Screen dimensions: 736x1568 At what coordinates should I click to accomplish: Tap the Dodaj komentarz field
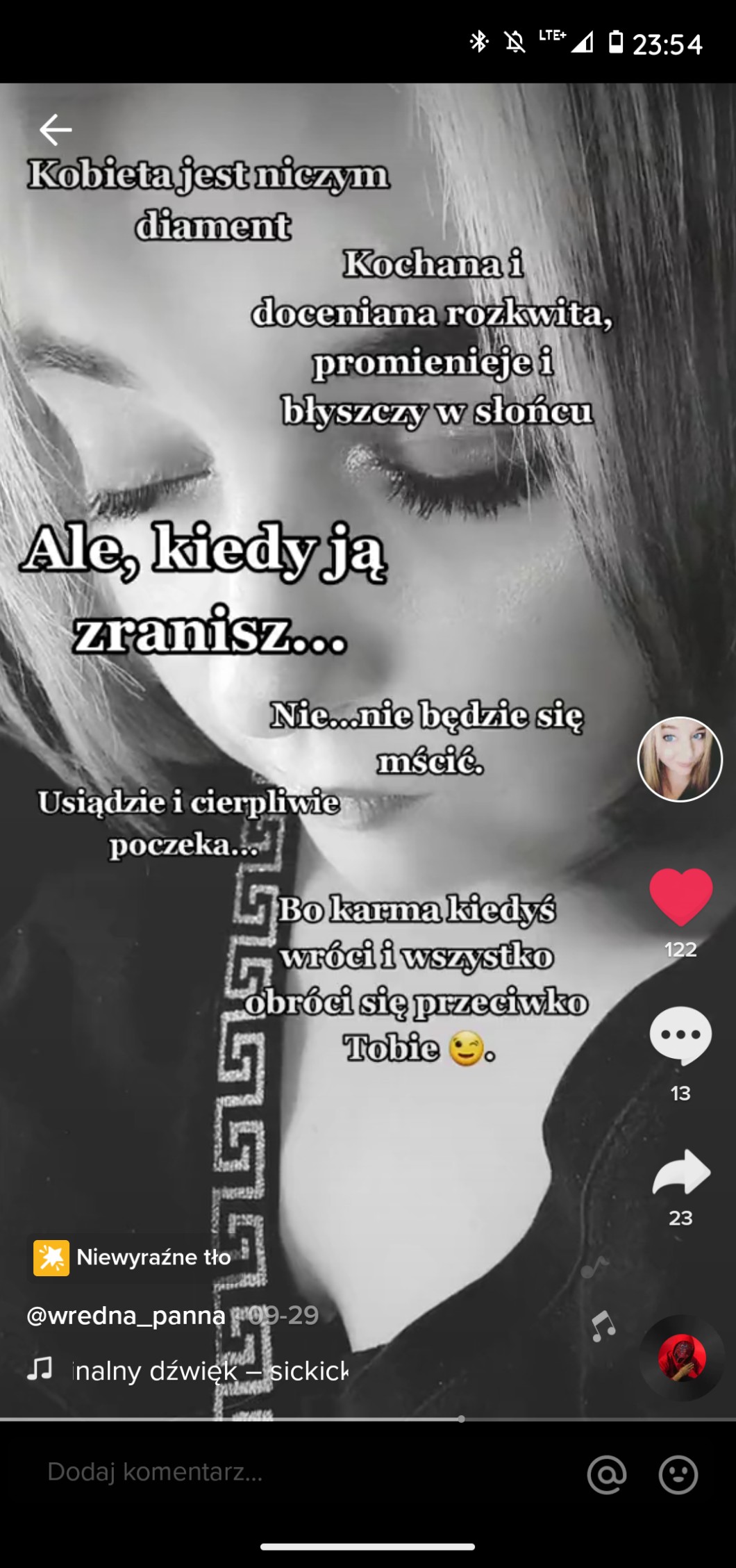point(278,1472)
